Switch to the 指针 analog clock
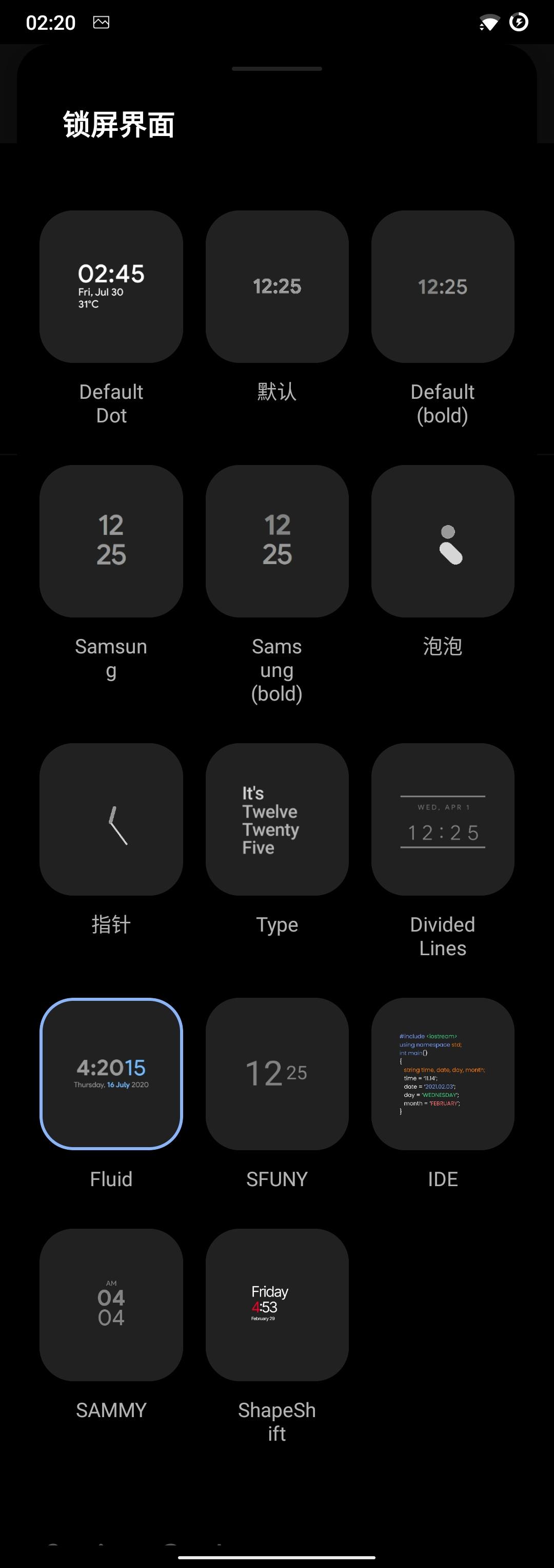Viewport: 554px width, 1568px height. pyautogui.click(x=111, y=819)
